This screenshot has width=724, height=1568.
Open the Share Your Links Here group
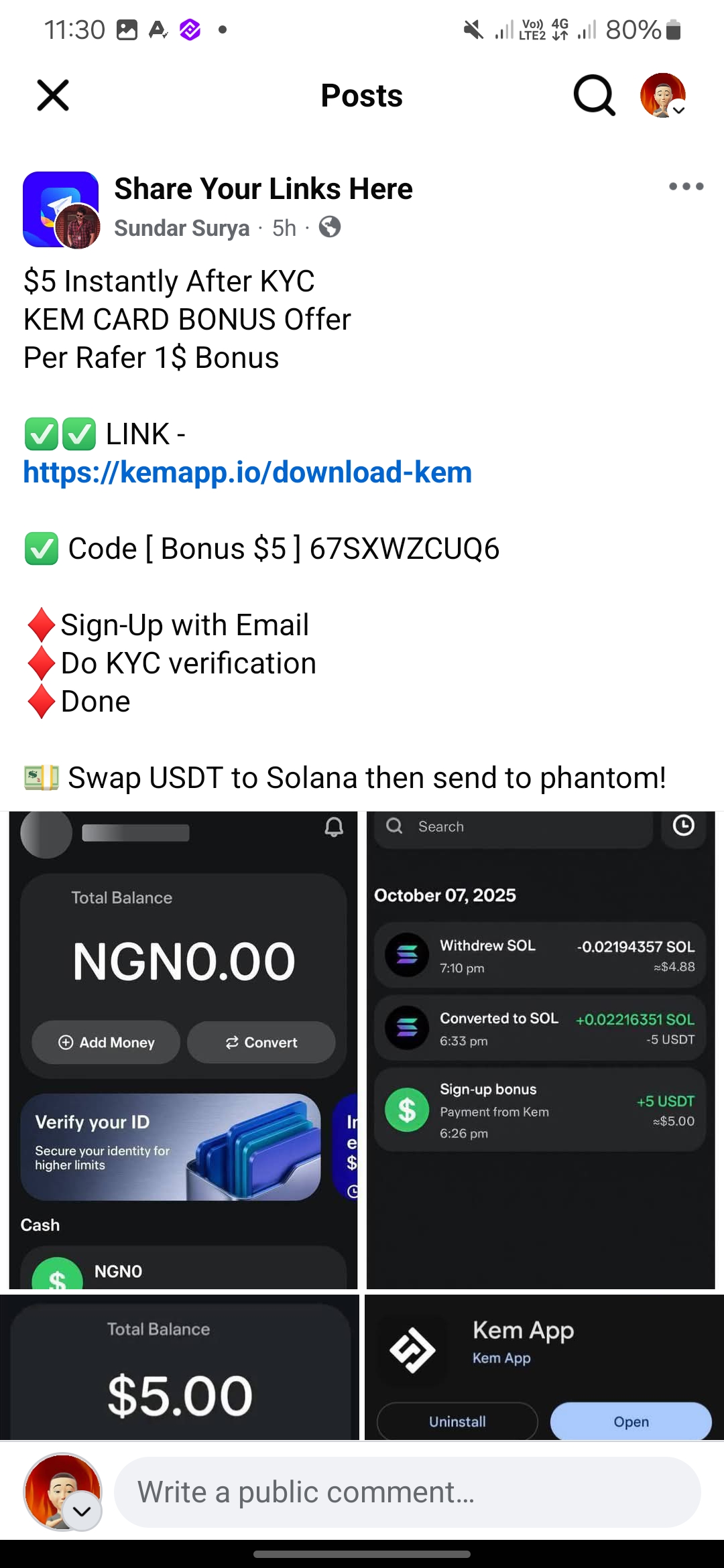pyautogui.click(x=263, y=189)
